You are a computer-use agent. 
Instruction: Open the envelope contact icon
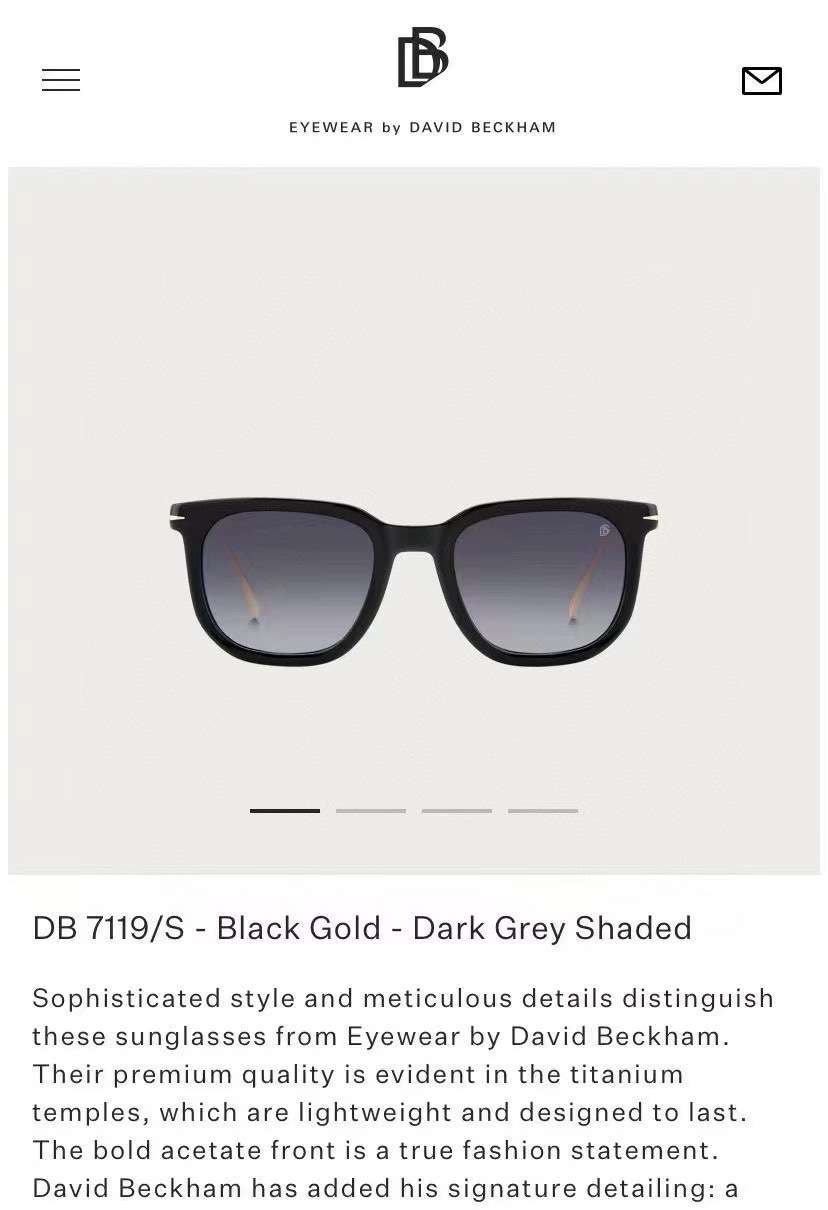pos(761,81)
